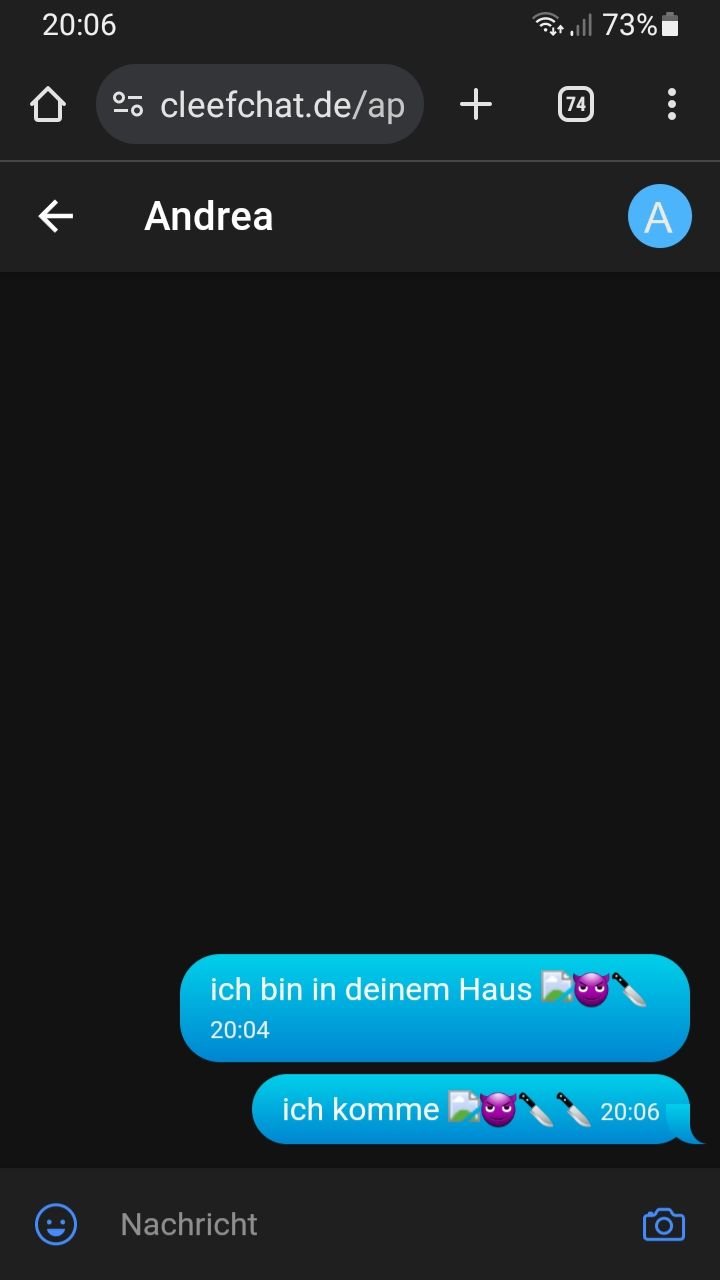Go back from Andrea's chat
Screen dimensions: 720x1280
click(x=56, y=216)
